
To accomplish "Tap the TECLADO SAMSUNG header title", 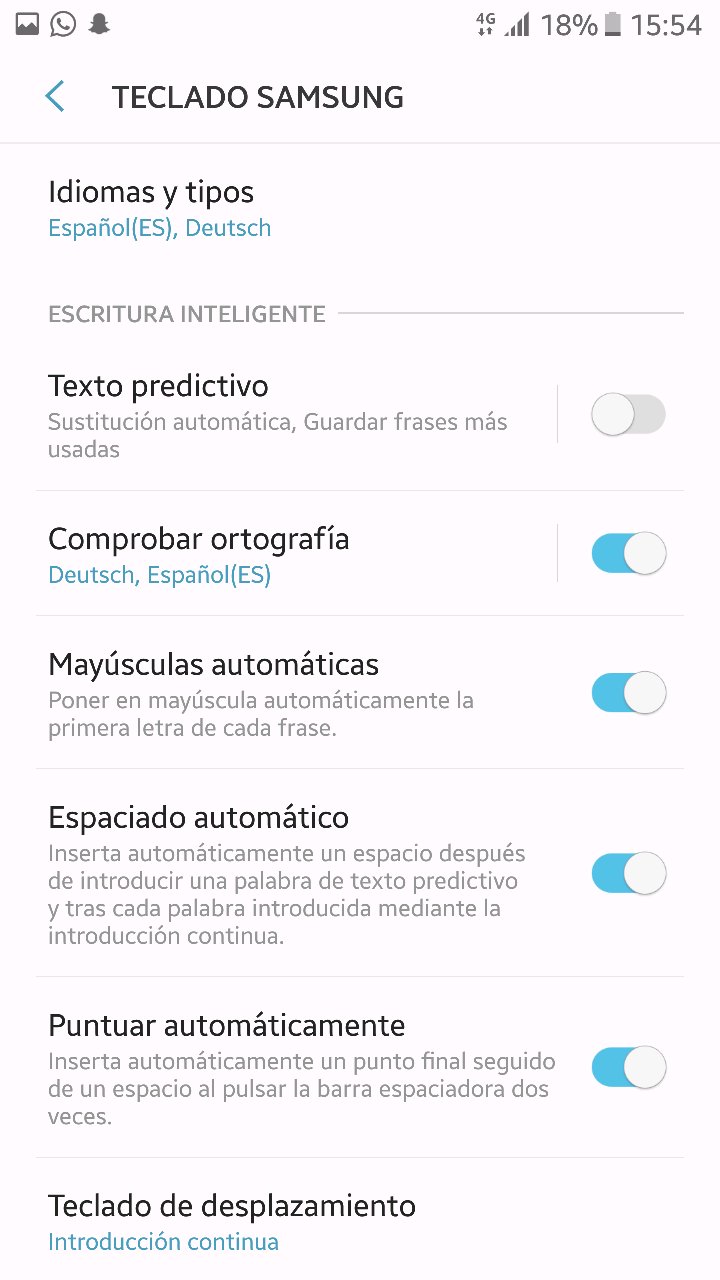I will (x=259, y=96).
